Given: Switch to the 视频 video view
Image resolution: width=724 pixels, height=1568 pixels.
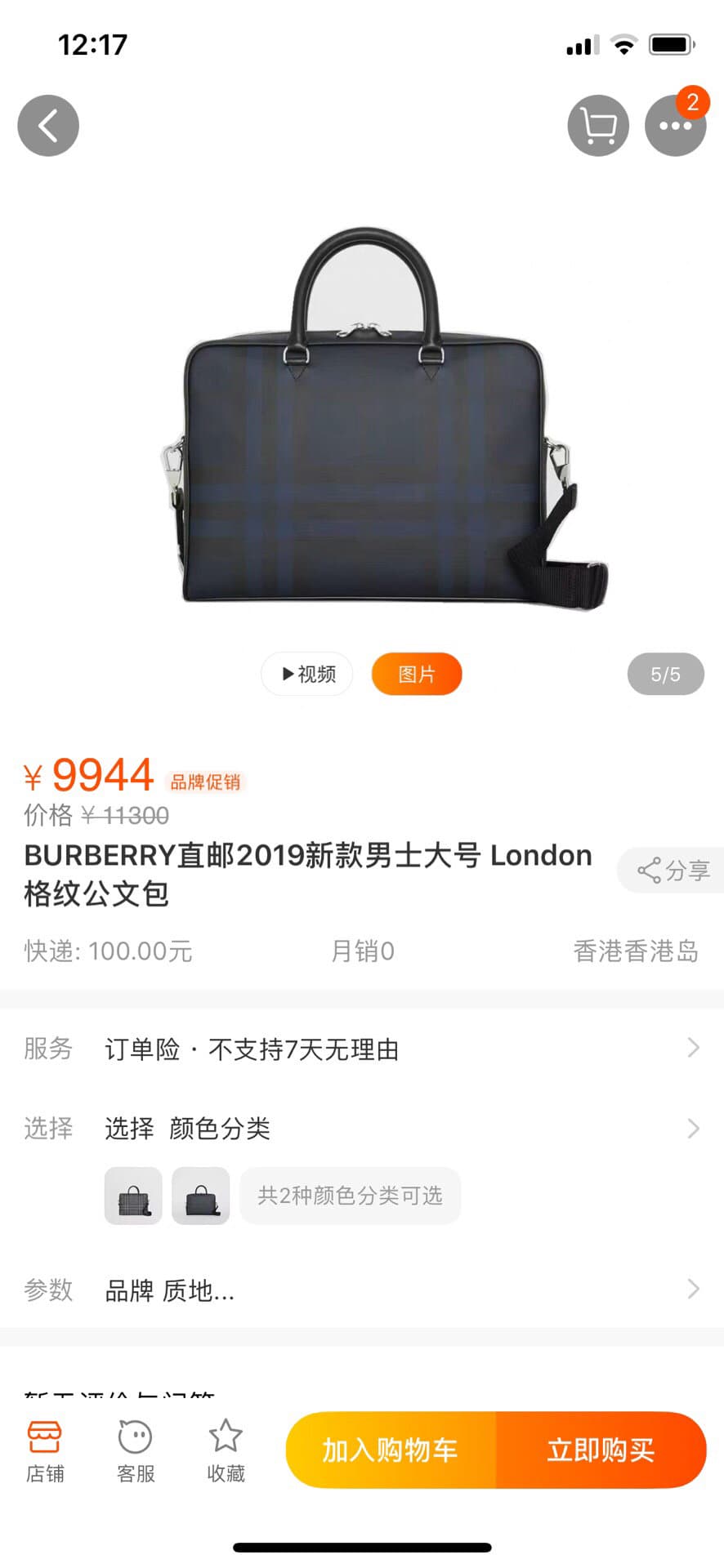Looking at the screenshot, I should pyautogui.click(x=307, y=675).
